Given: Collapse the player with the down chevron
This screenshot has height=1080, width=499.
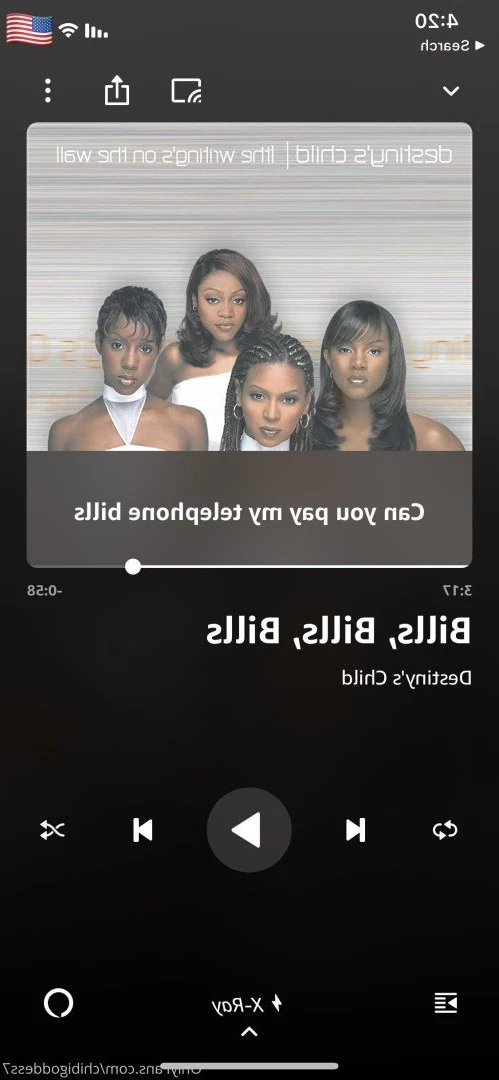Looking at the screenshot, I should tap(451, 91).
